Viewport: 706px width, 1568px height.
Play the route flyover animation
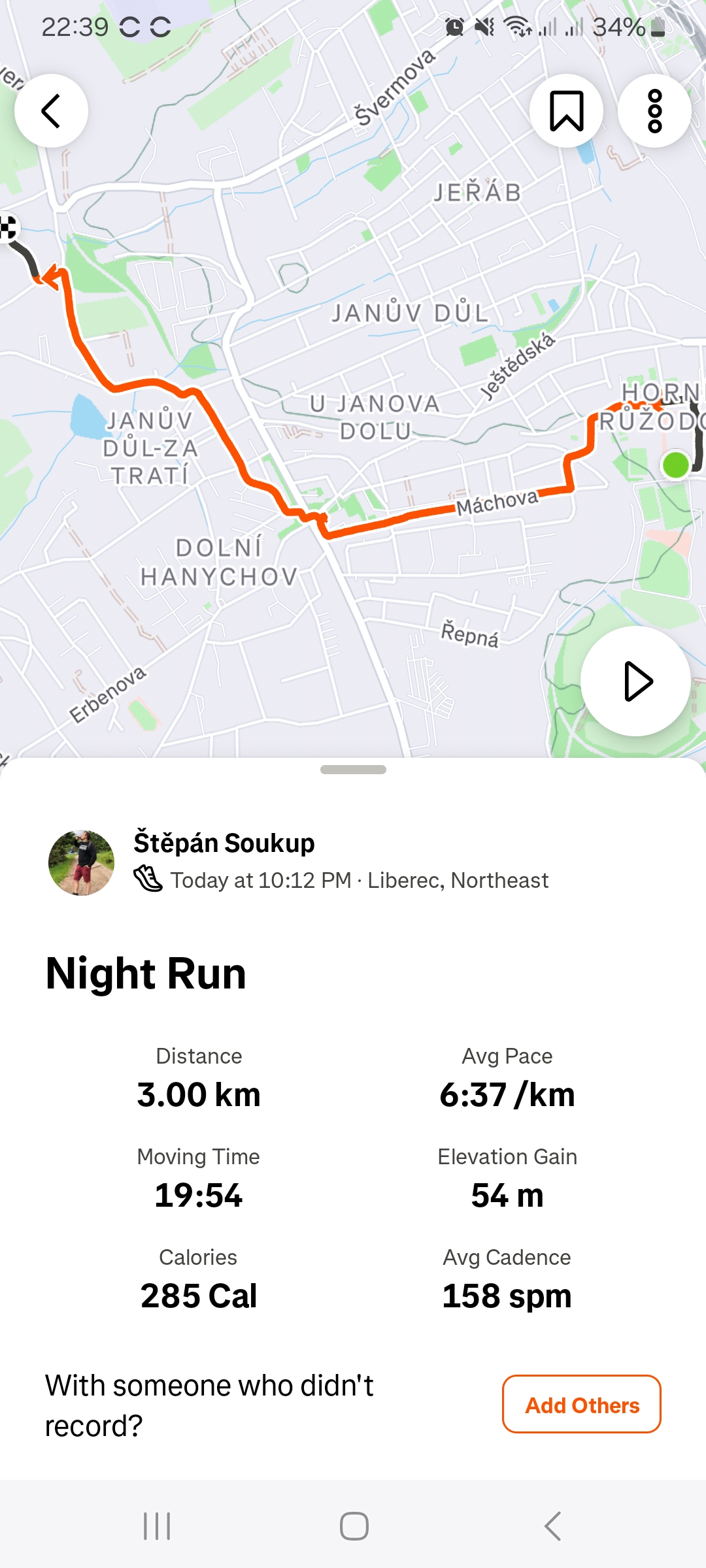[x=635, y=681]
